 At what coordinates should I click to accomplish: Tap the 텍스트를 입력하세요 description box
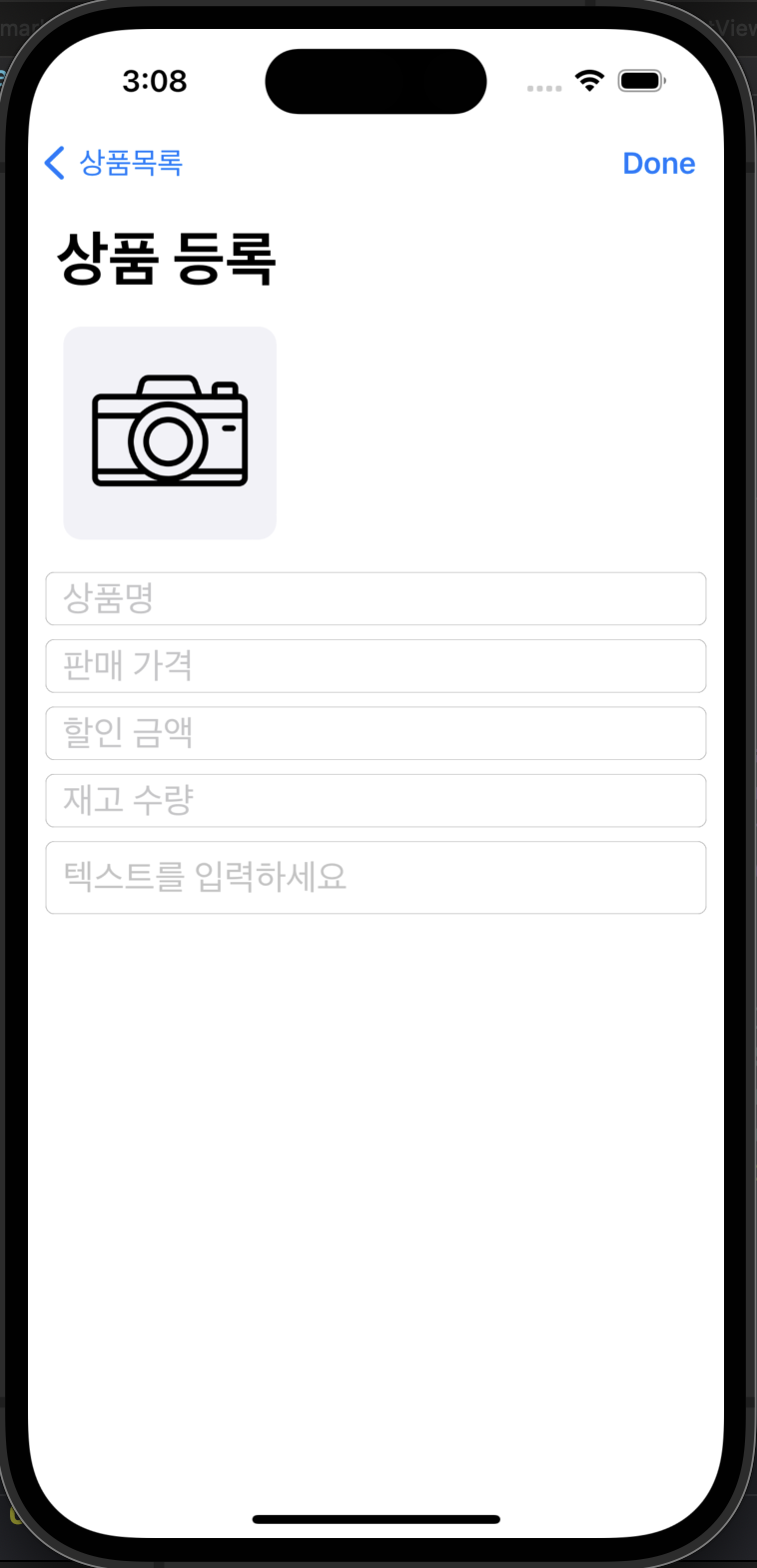[376, 877]
